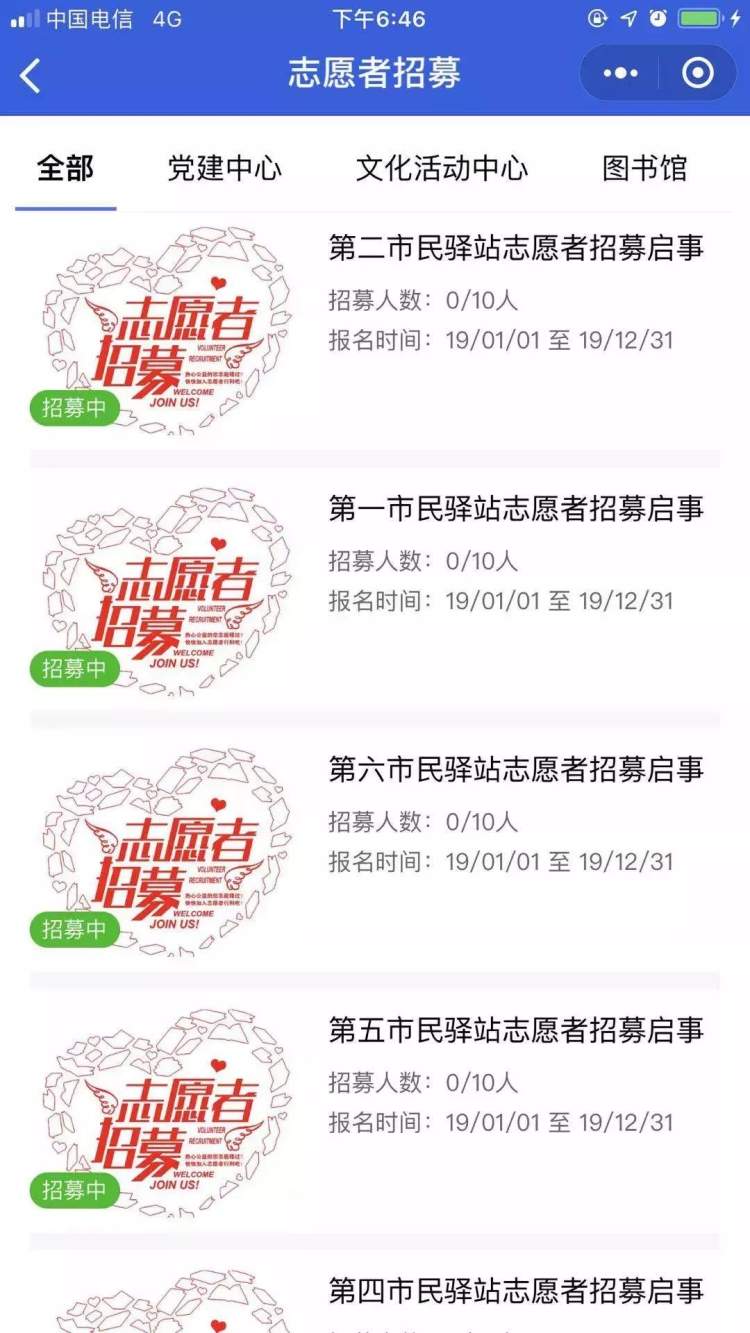Screen dimensions: 750x1333
Task: Open 第二市民驿站志愿者招募启事
Action: pyautogui.click(x=516, y=249)
